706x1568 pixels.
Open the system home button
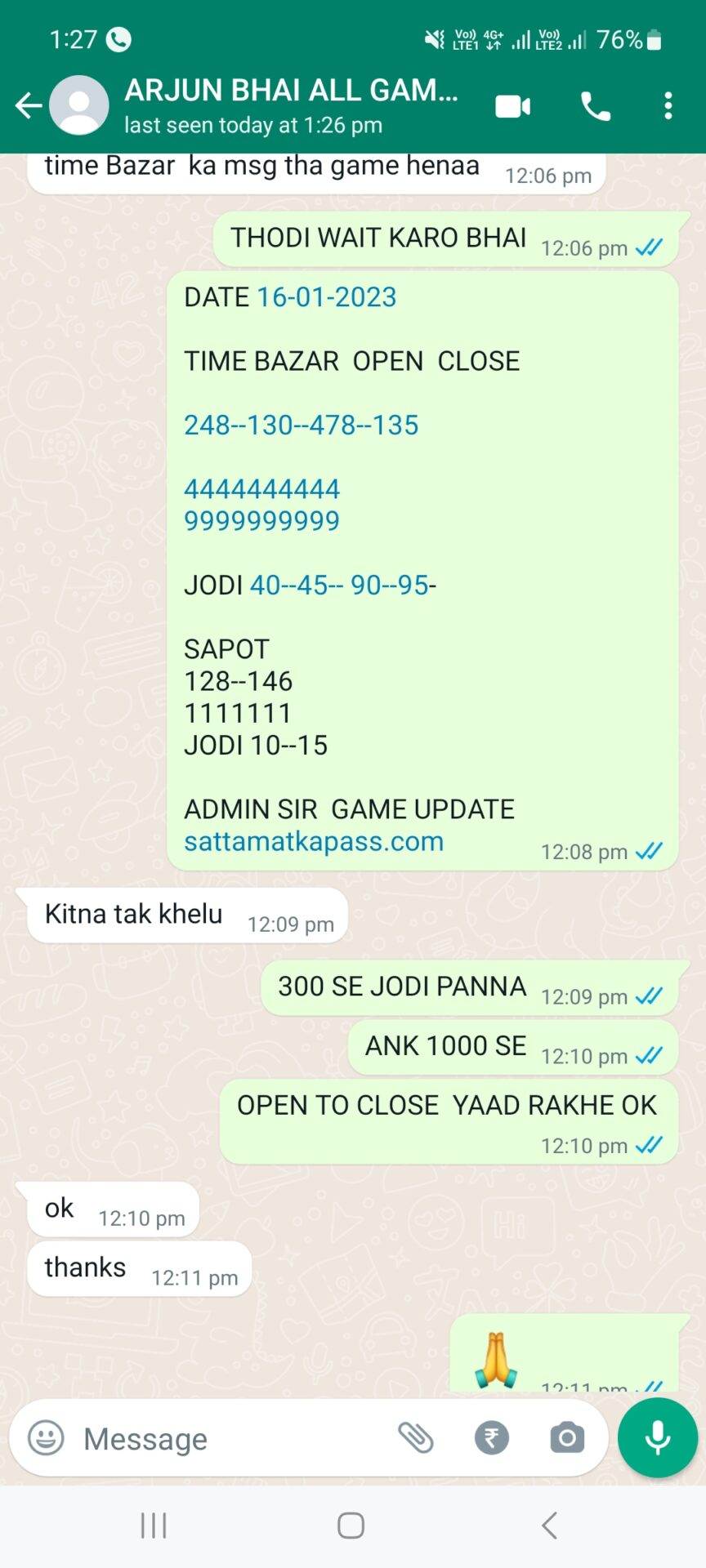351,1525
